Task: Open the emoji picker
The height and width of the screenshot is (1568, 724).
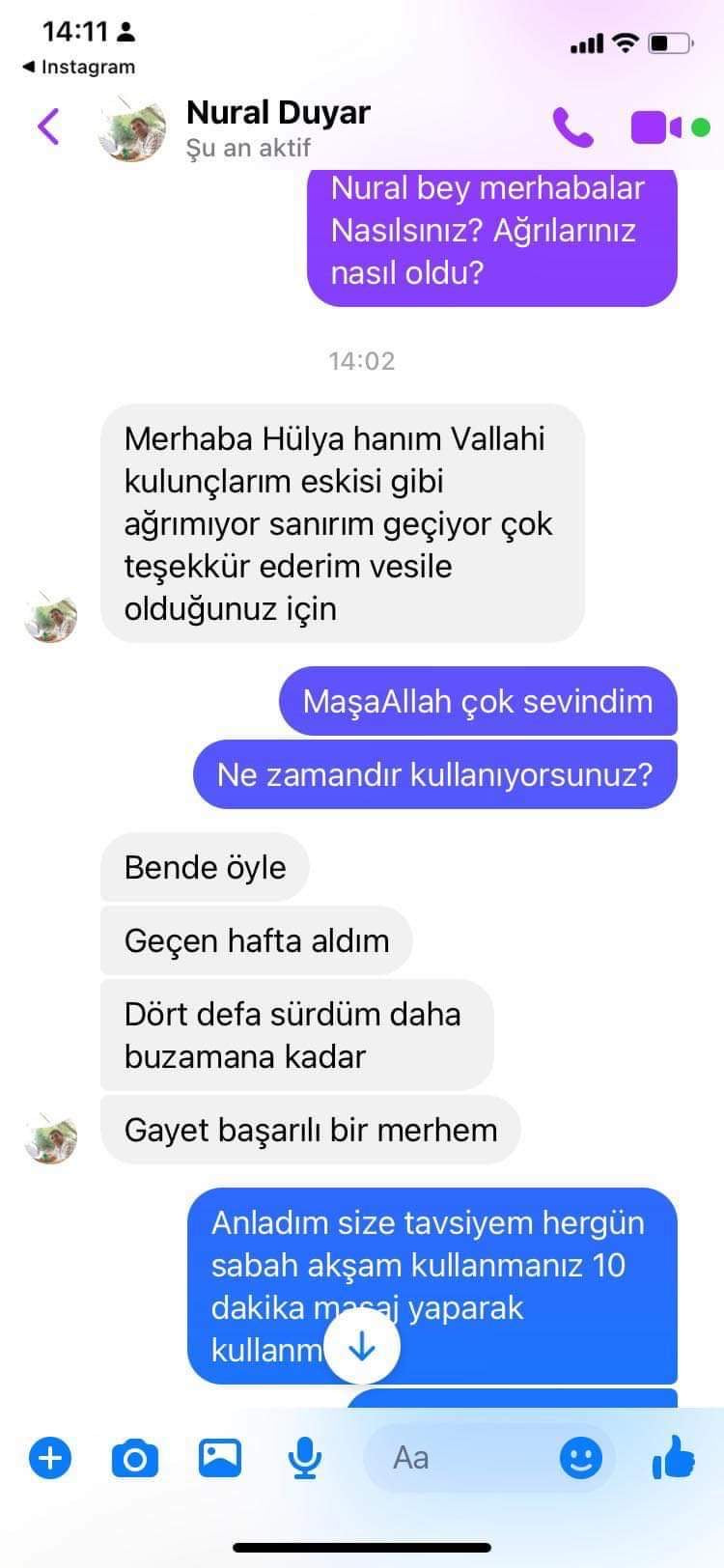Action: (x=581, y=1458)
